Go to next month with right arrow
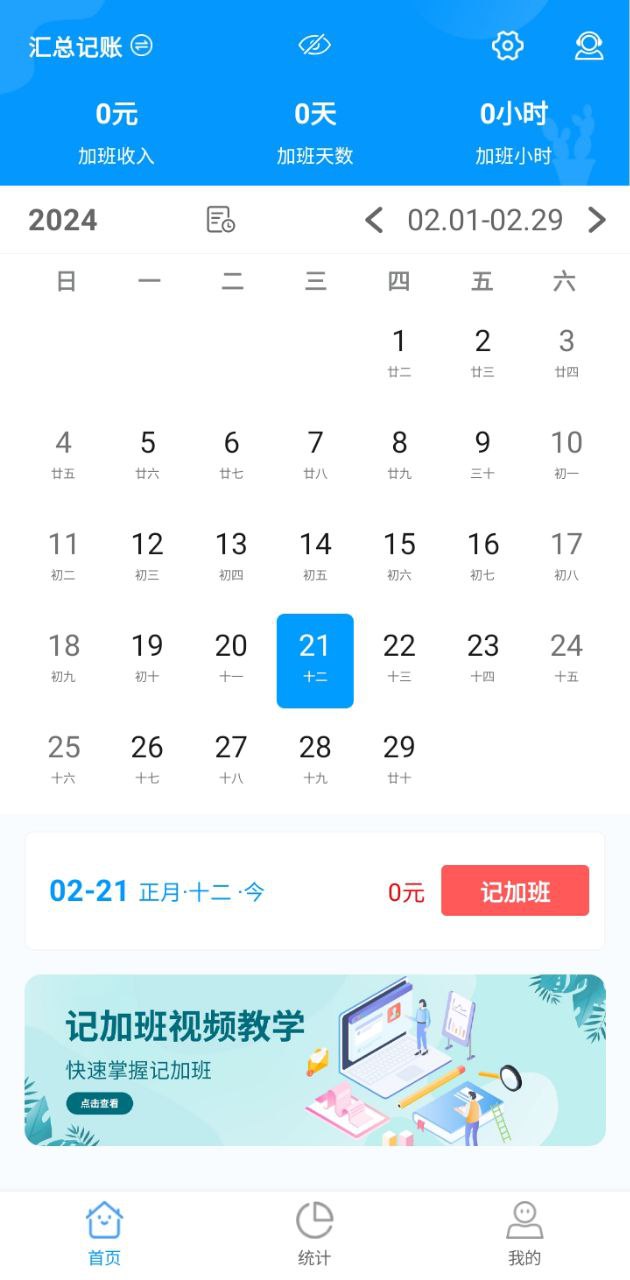This screenshot has height=1280, width=630. click(597, 220)
